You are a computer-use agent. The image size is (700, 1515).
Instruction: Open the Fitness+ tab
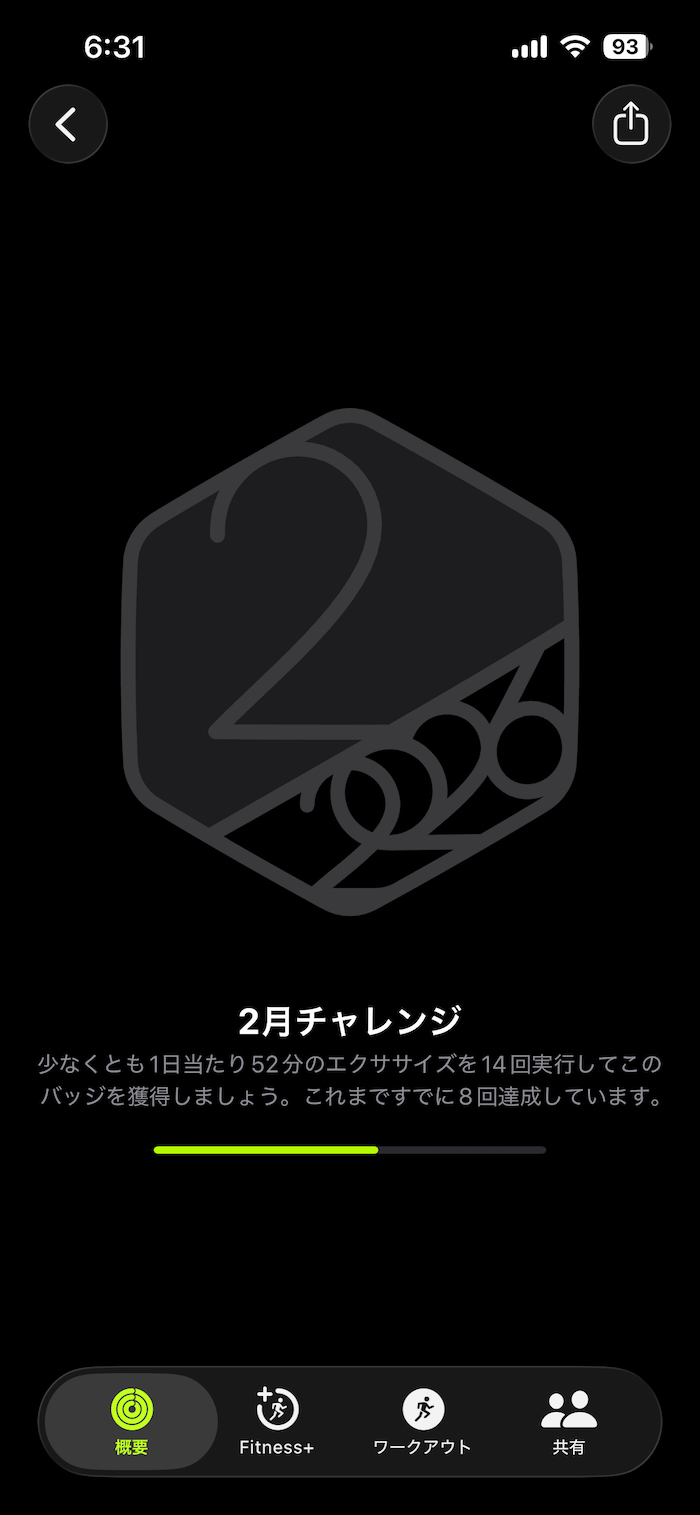[x=277, y=1421]
